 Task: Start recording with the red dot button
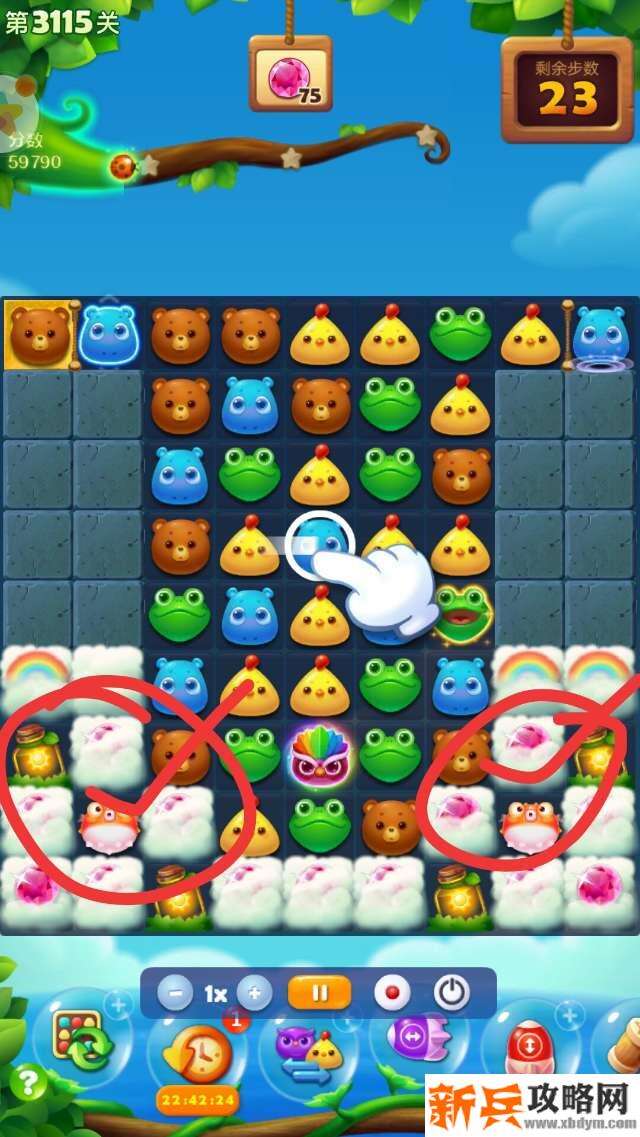[392, 994]
